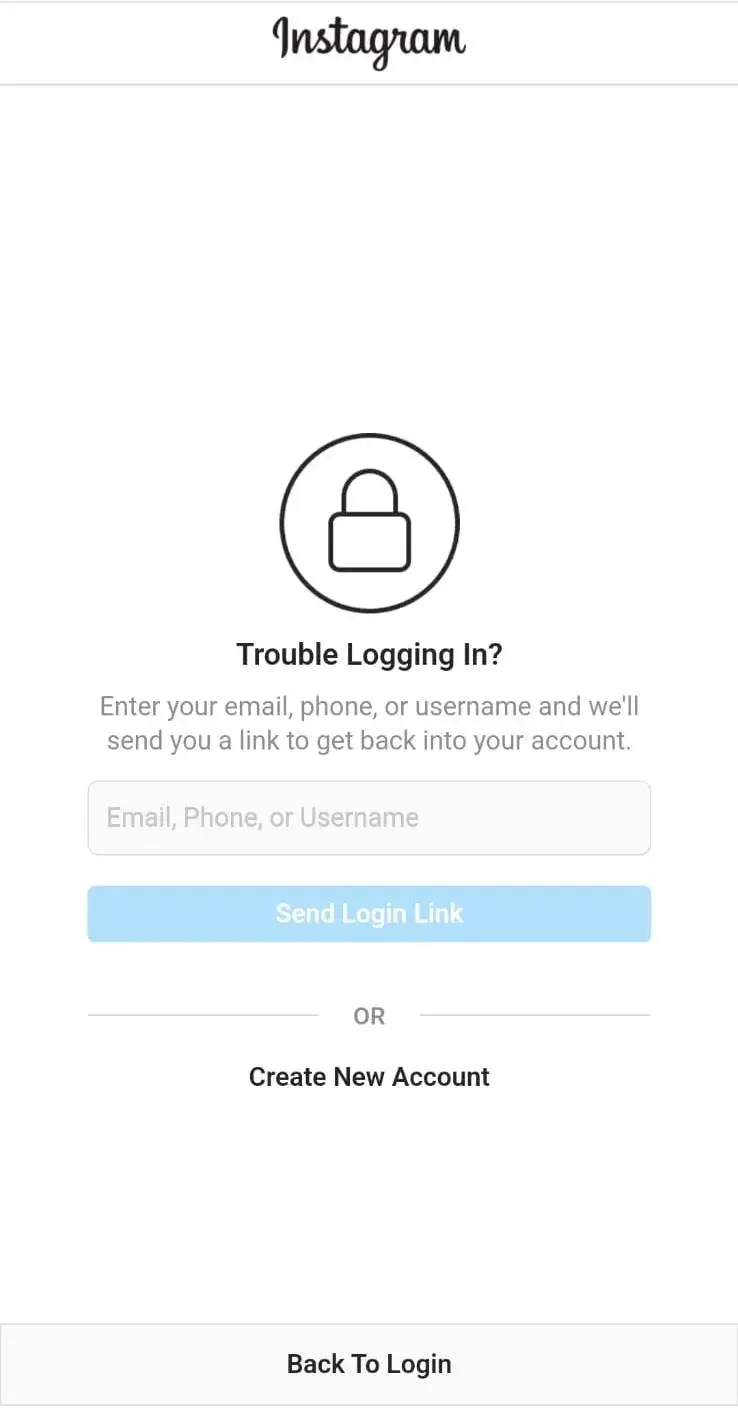The image size is (738, 1408).
Task: Tap the Send Login Link button
Action: [369, 913]
